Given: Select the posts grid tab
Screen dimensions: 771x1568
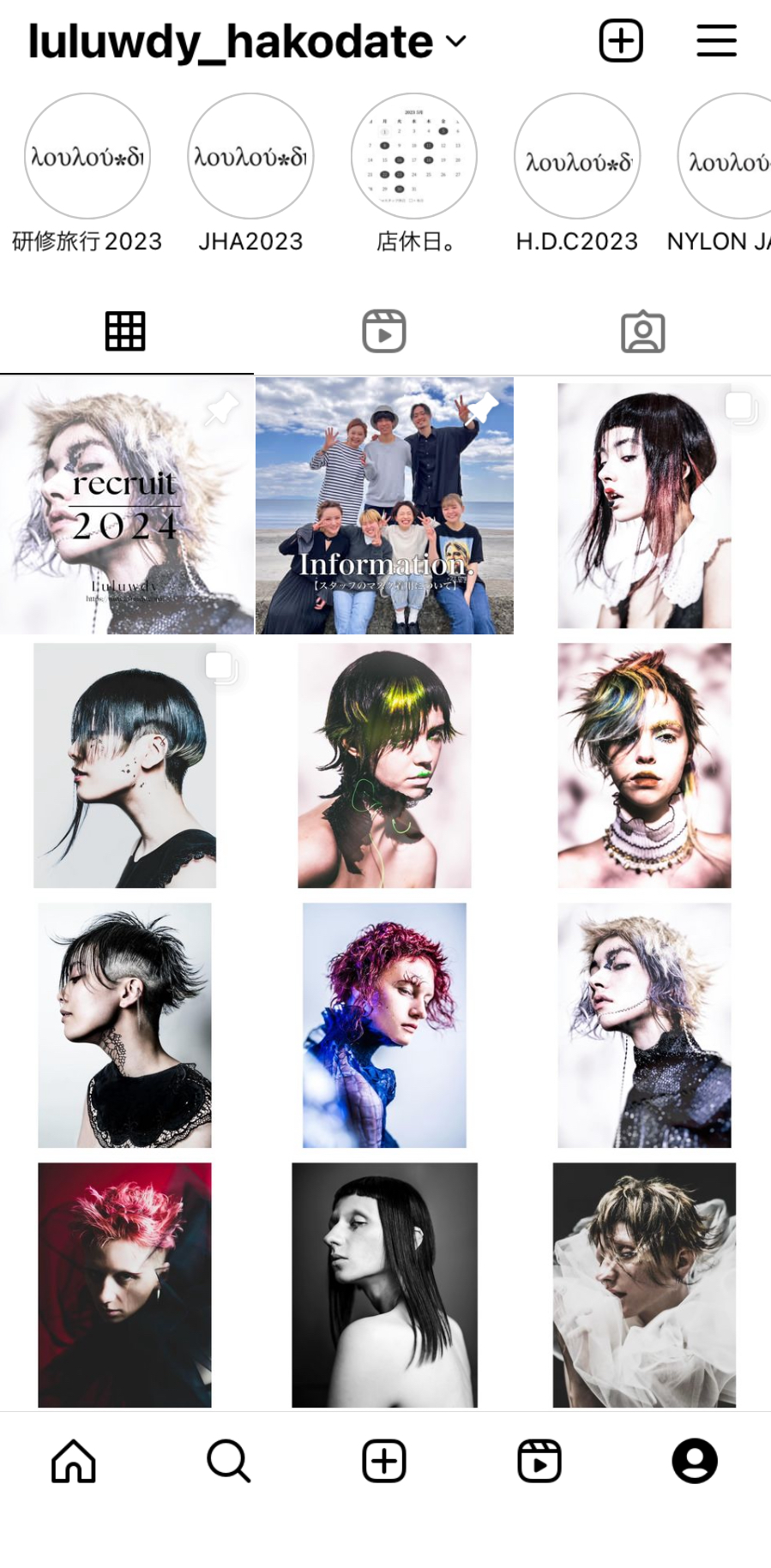Looking at the screenshot, I should (125, 332).
